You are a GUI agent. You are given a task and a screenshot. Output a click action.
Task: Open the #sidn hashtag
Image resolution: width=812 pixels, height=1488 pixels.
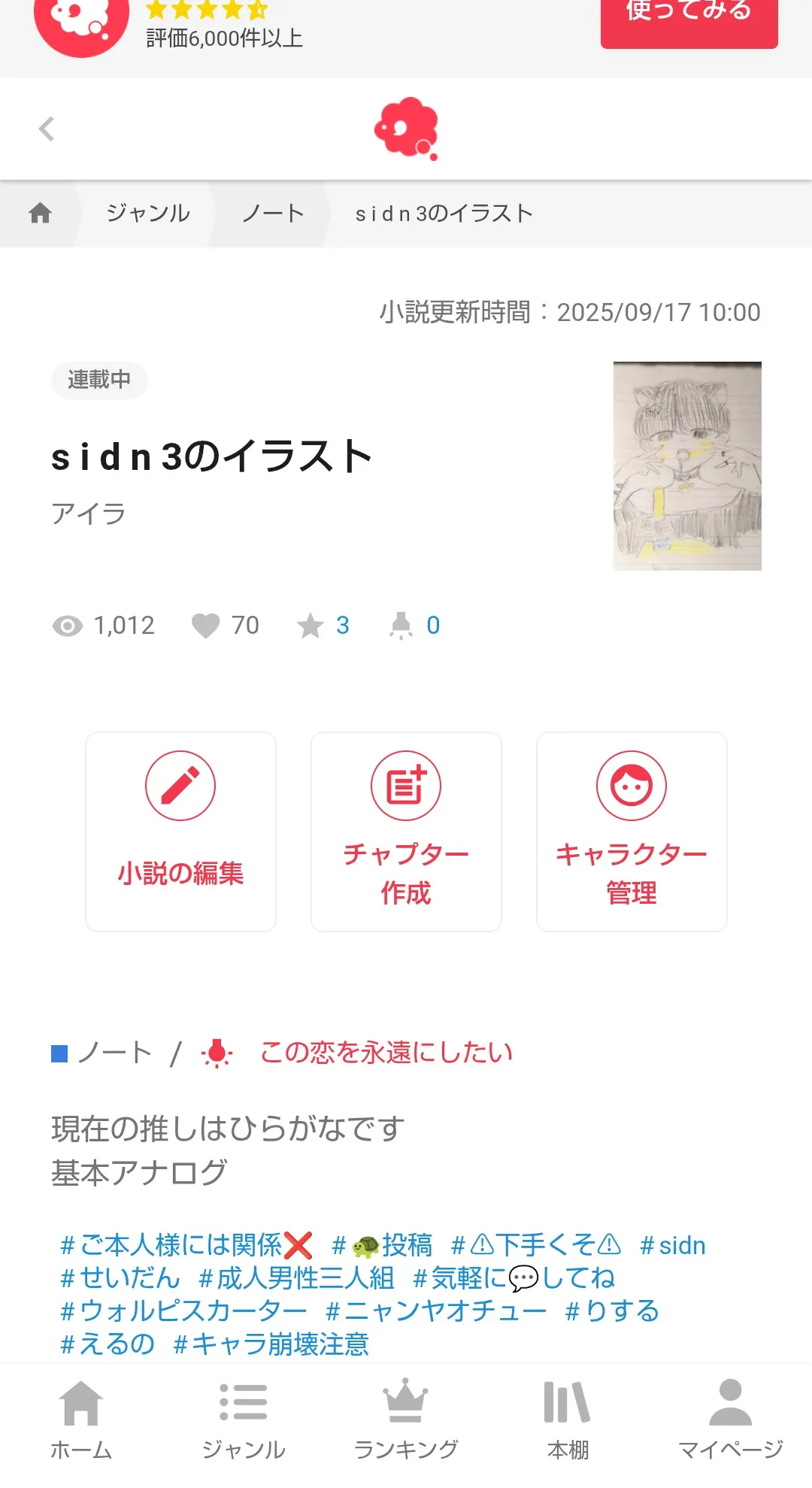pyautogui.click(x=673, y=1246)
